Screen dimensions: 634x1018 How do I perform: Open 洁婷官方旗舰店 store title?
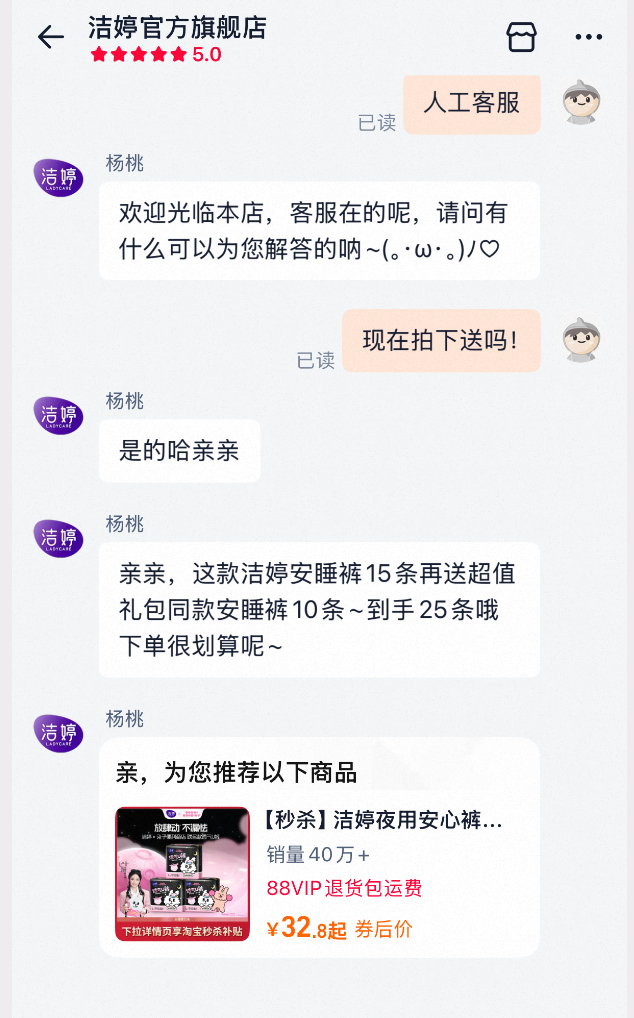click(177, 28)
